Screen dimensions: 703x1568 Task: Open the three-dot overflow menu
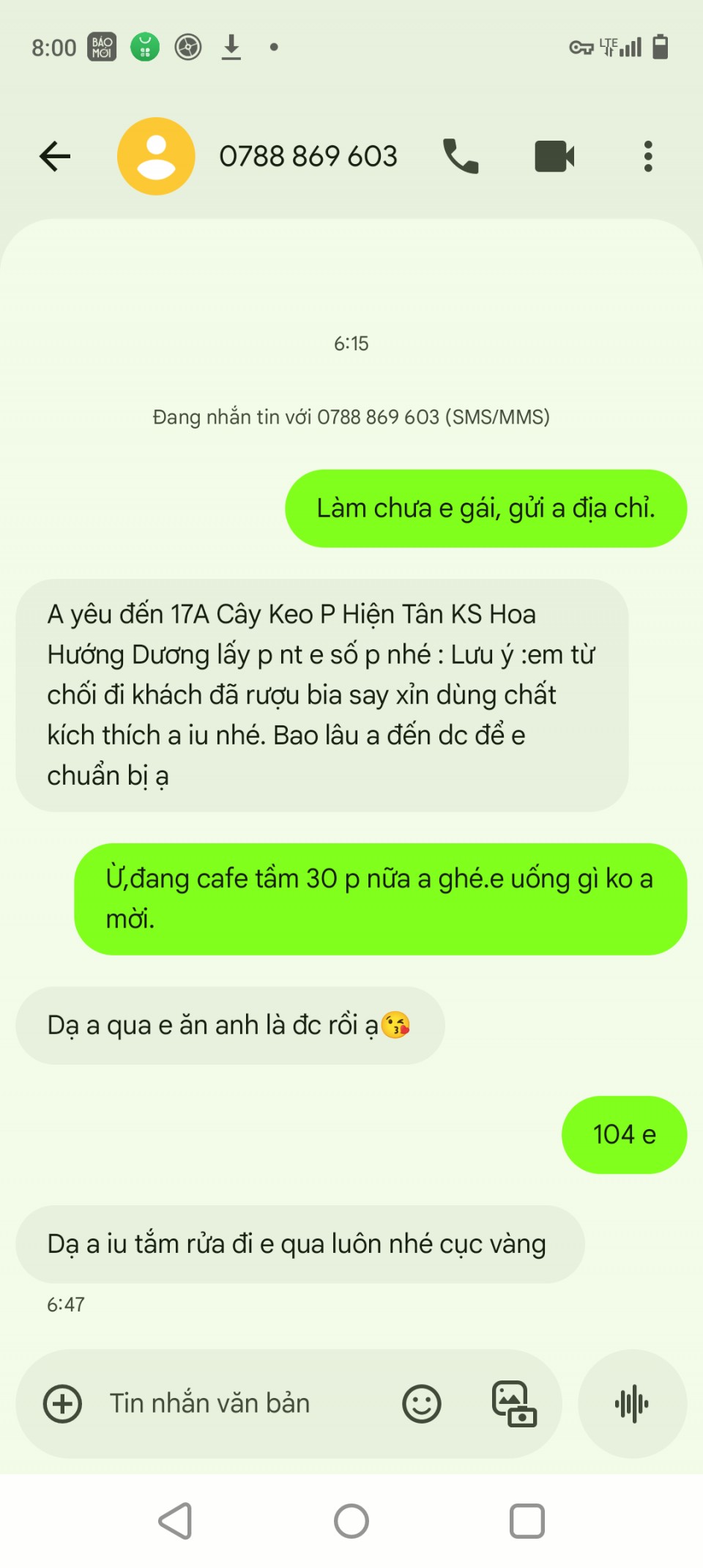point(648,156)
